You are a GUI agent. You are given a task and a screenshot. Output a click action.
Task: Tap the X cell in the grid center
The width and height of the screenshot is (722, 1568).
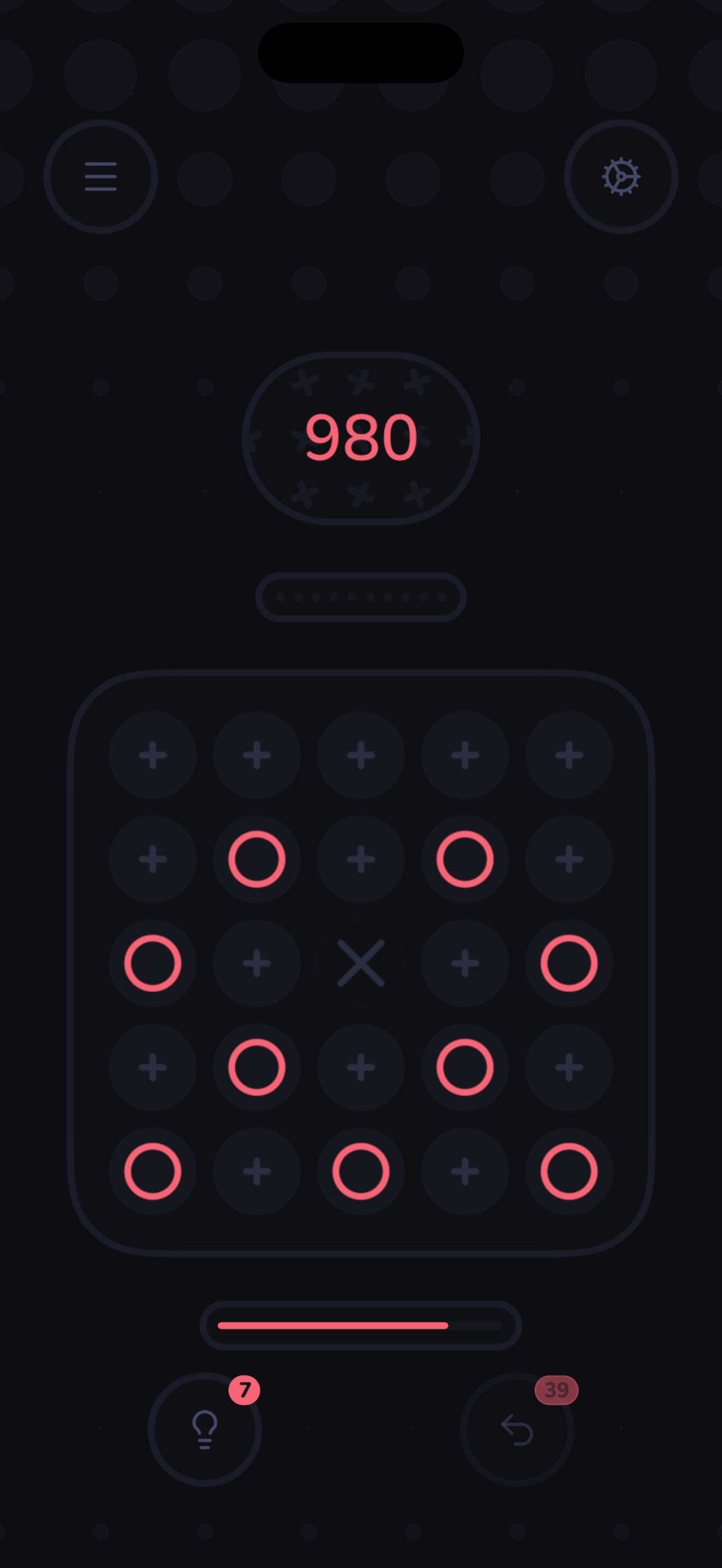click(x=361, y=963)
